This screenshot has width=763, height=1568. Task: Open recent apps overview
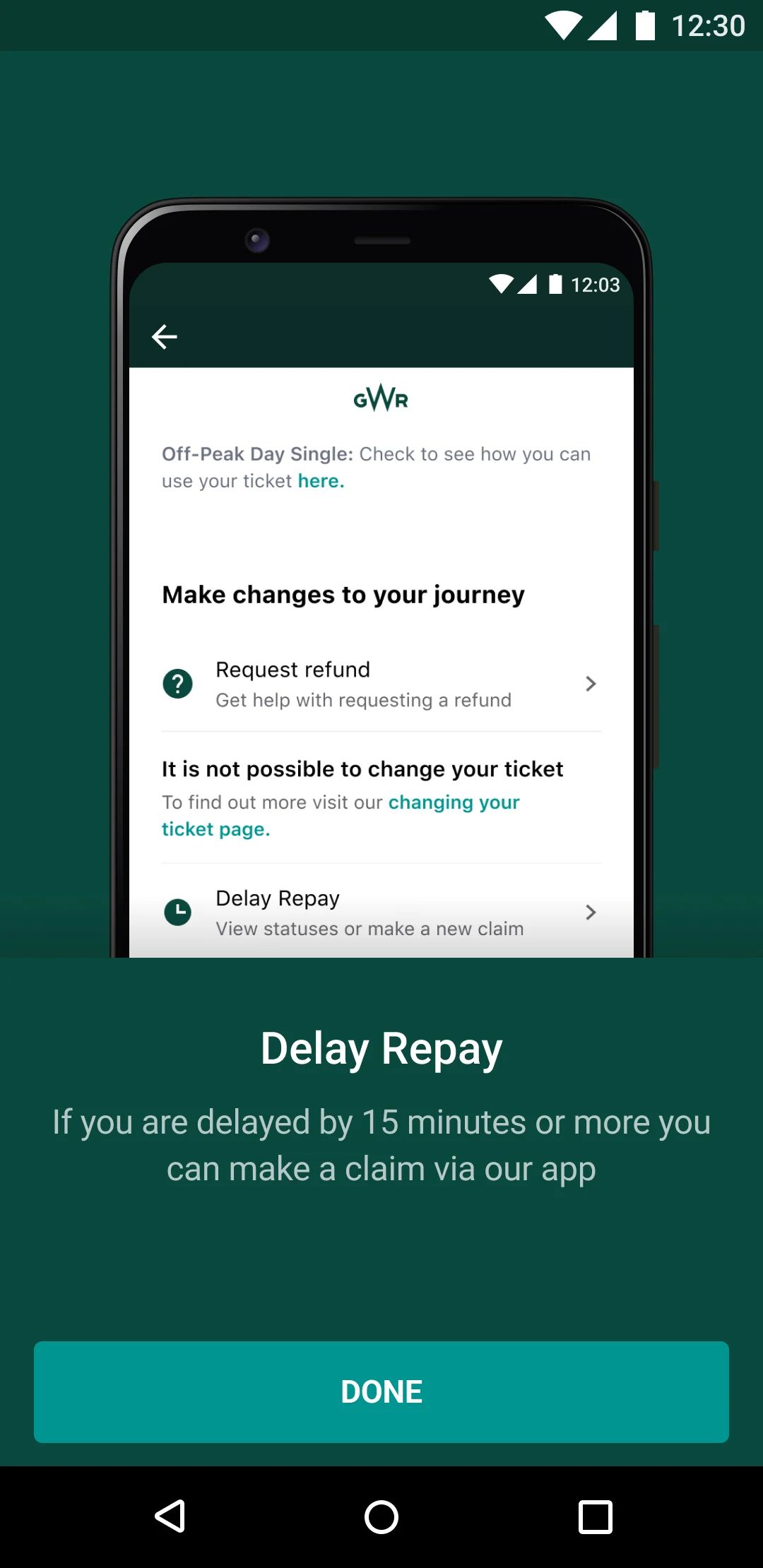[x=595, y=1516]
